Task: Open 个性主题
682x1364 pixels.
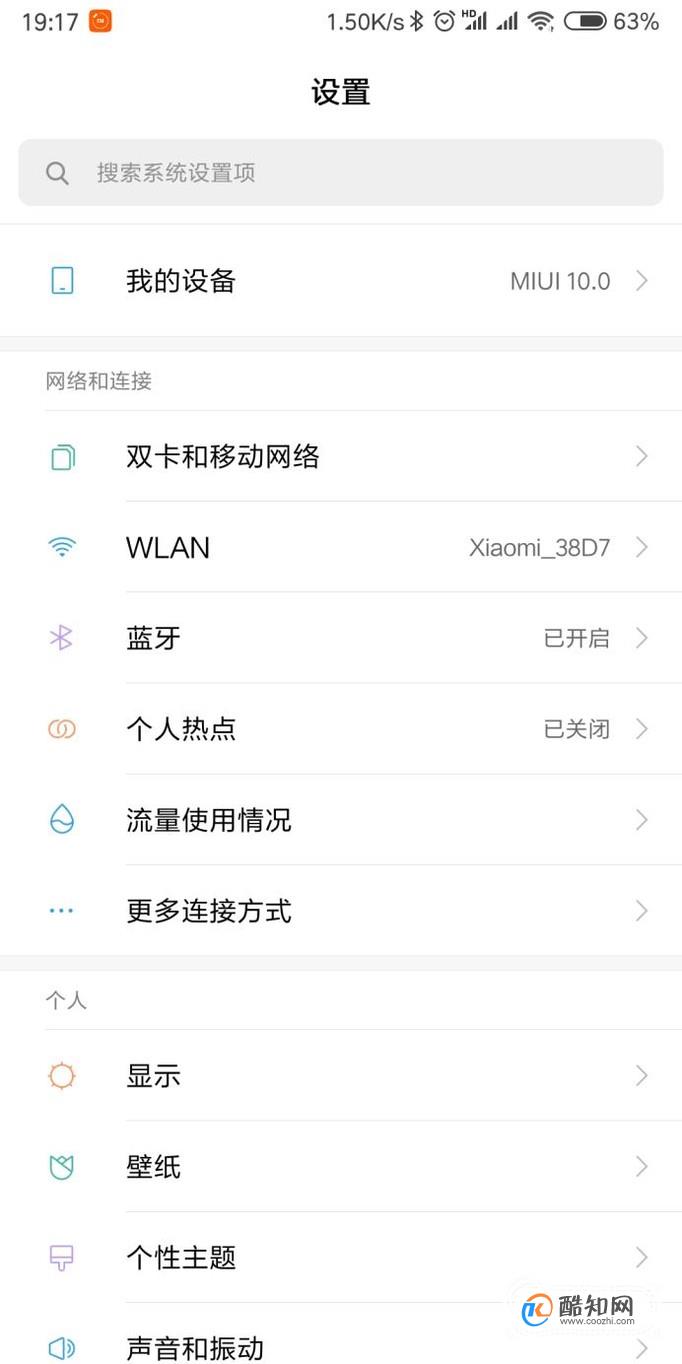Action: (341, 1257)
